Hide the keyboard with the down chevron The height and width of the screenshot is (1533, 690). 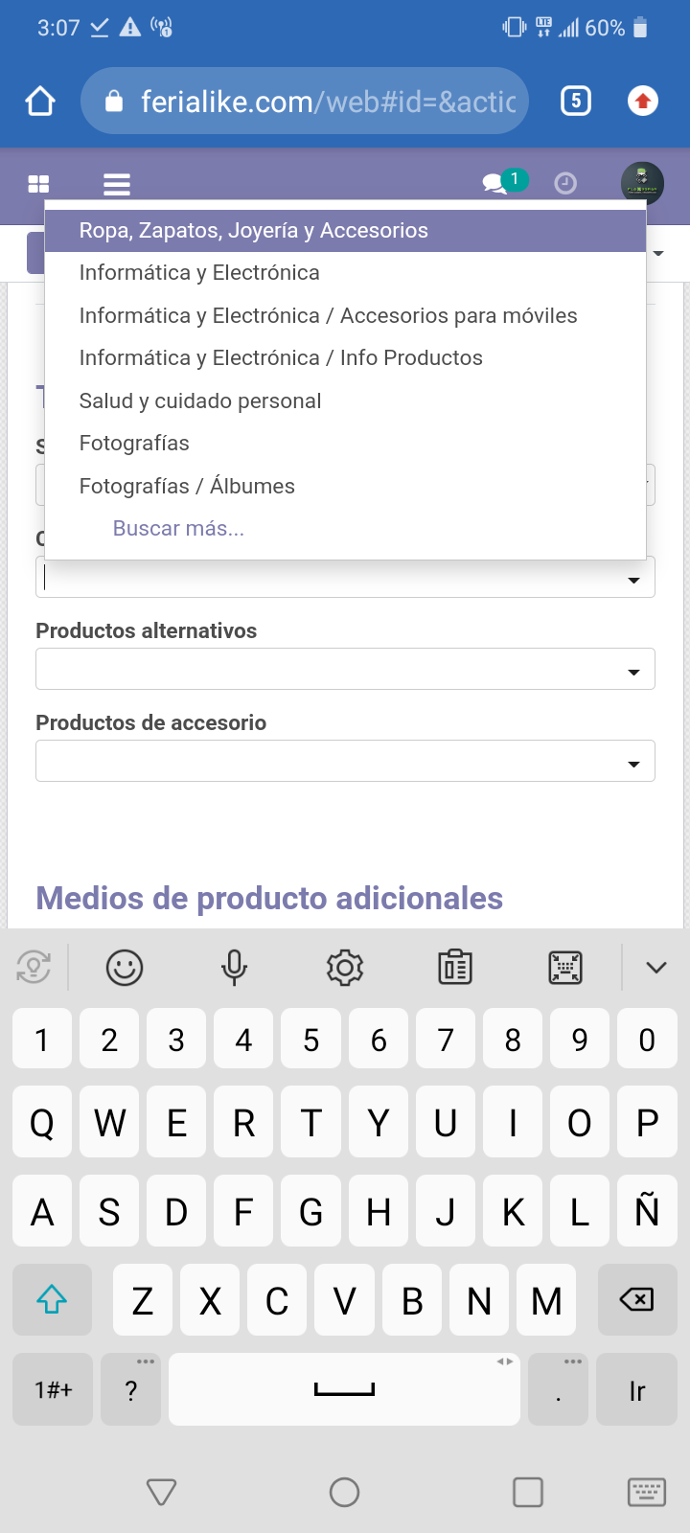[656, 967]
